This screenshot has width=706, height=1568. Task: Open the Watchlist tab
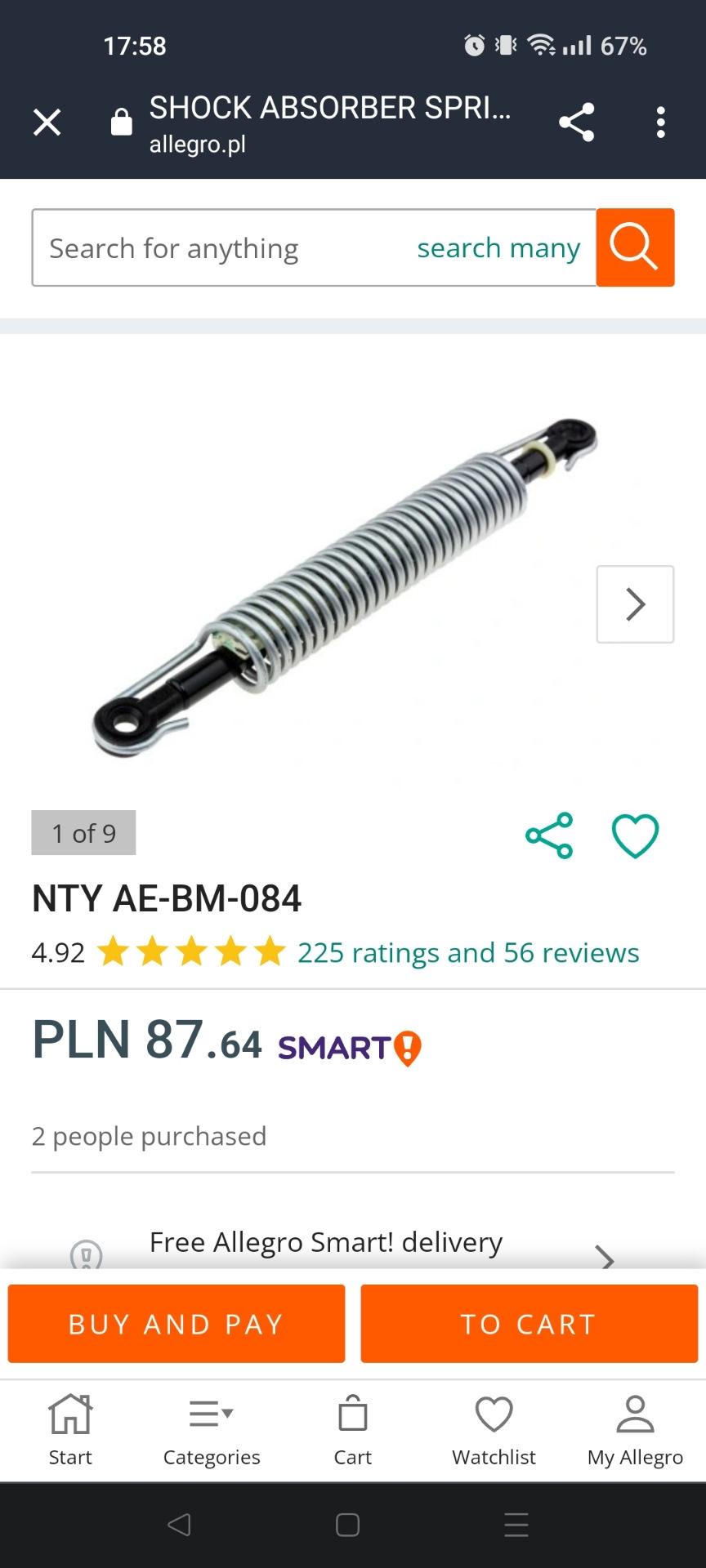point(494,1429)
